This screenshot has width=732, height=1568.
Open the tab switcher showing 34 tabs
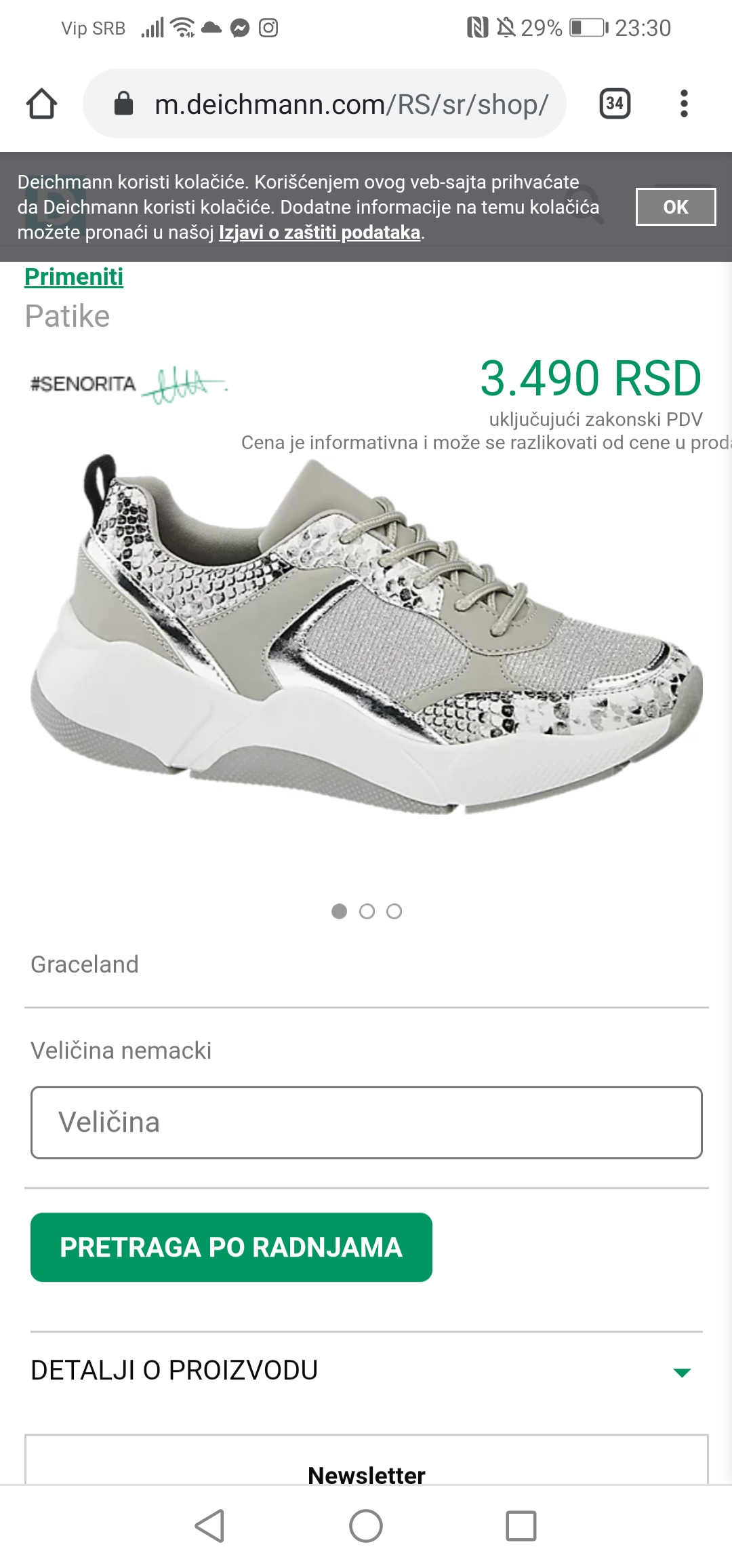point(615,104)
